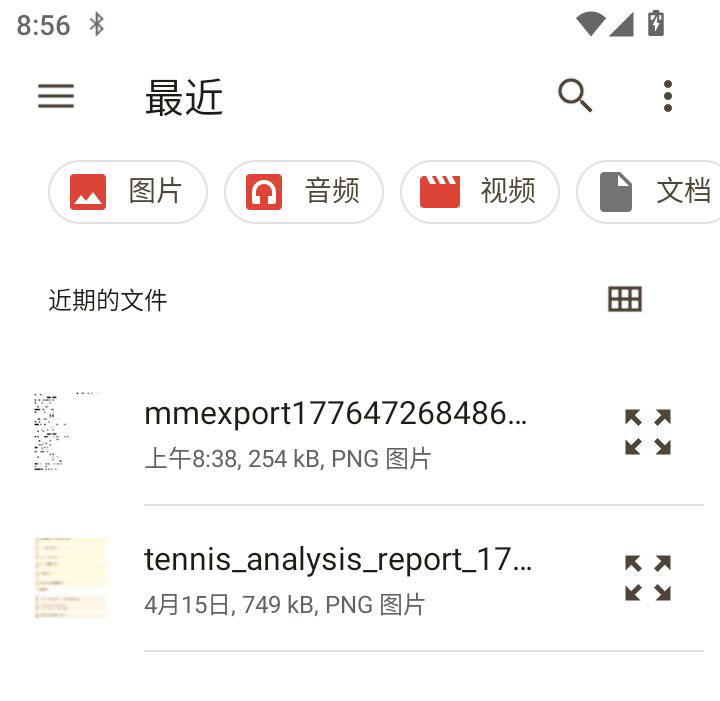
Task: Expand preview of the mmexport image
Action: coord(648,432)
